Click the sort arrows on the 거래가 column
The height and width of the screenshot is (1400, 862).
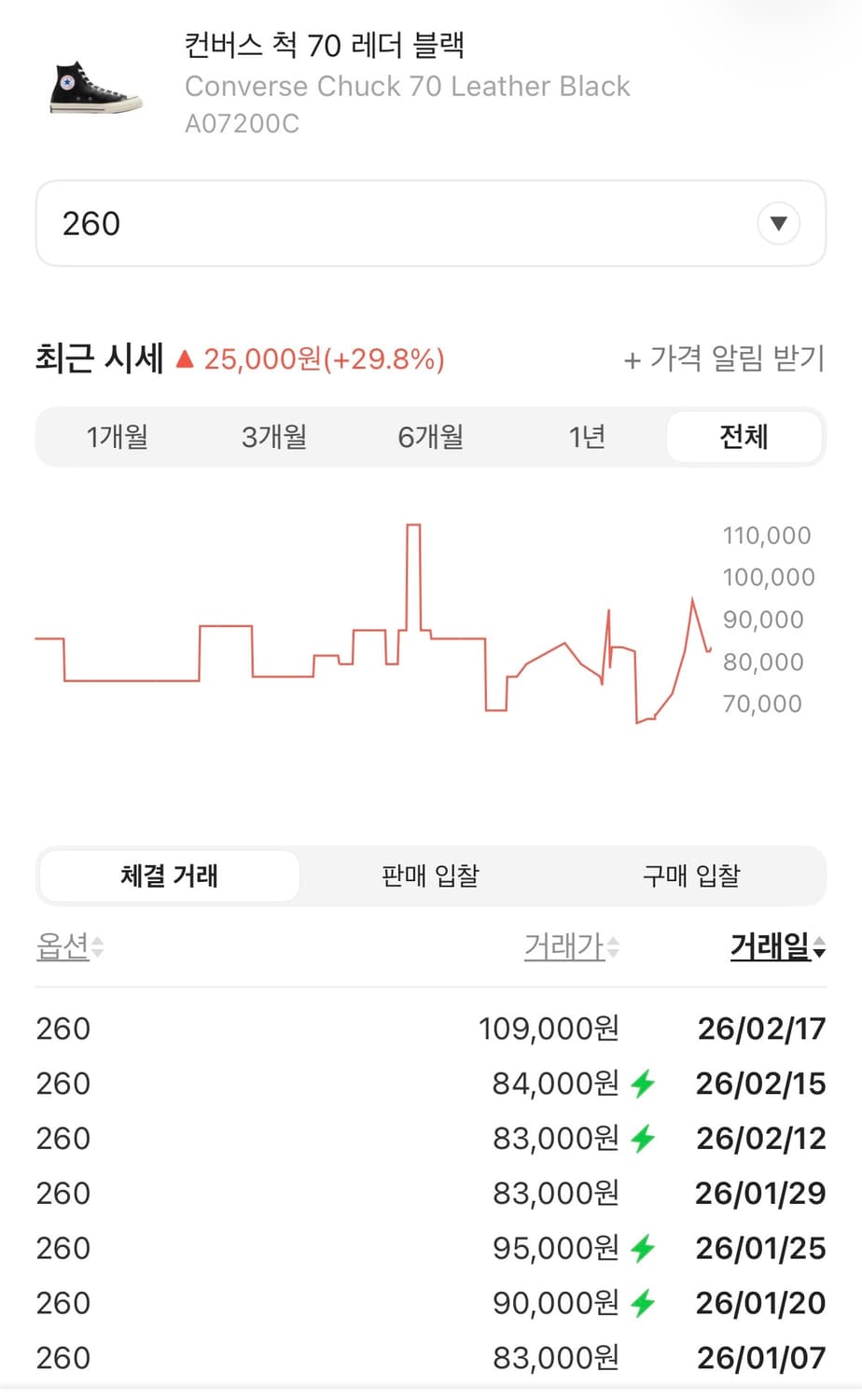click(611, 947)
